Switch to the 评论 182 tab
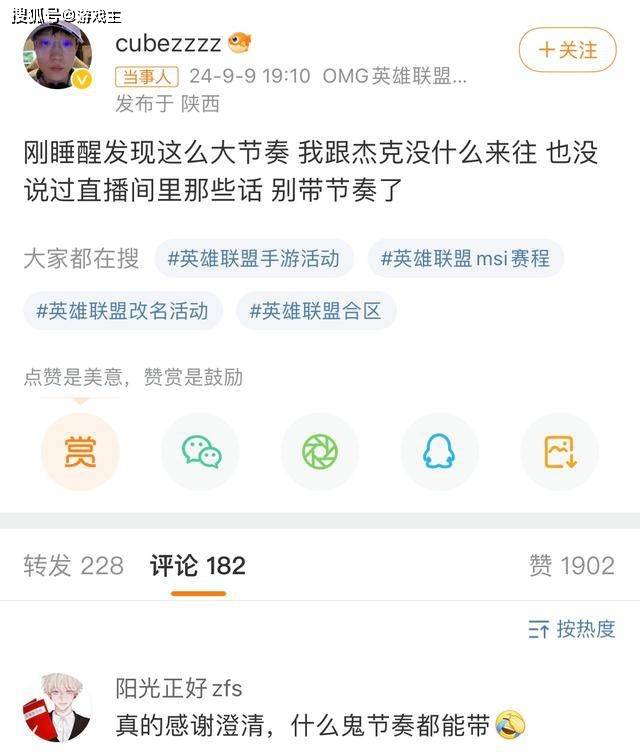Image resolution: width=640 pixels, height=752 pixels. [x=198, y=566]
